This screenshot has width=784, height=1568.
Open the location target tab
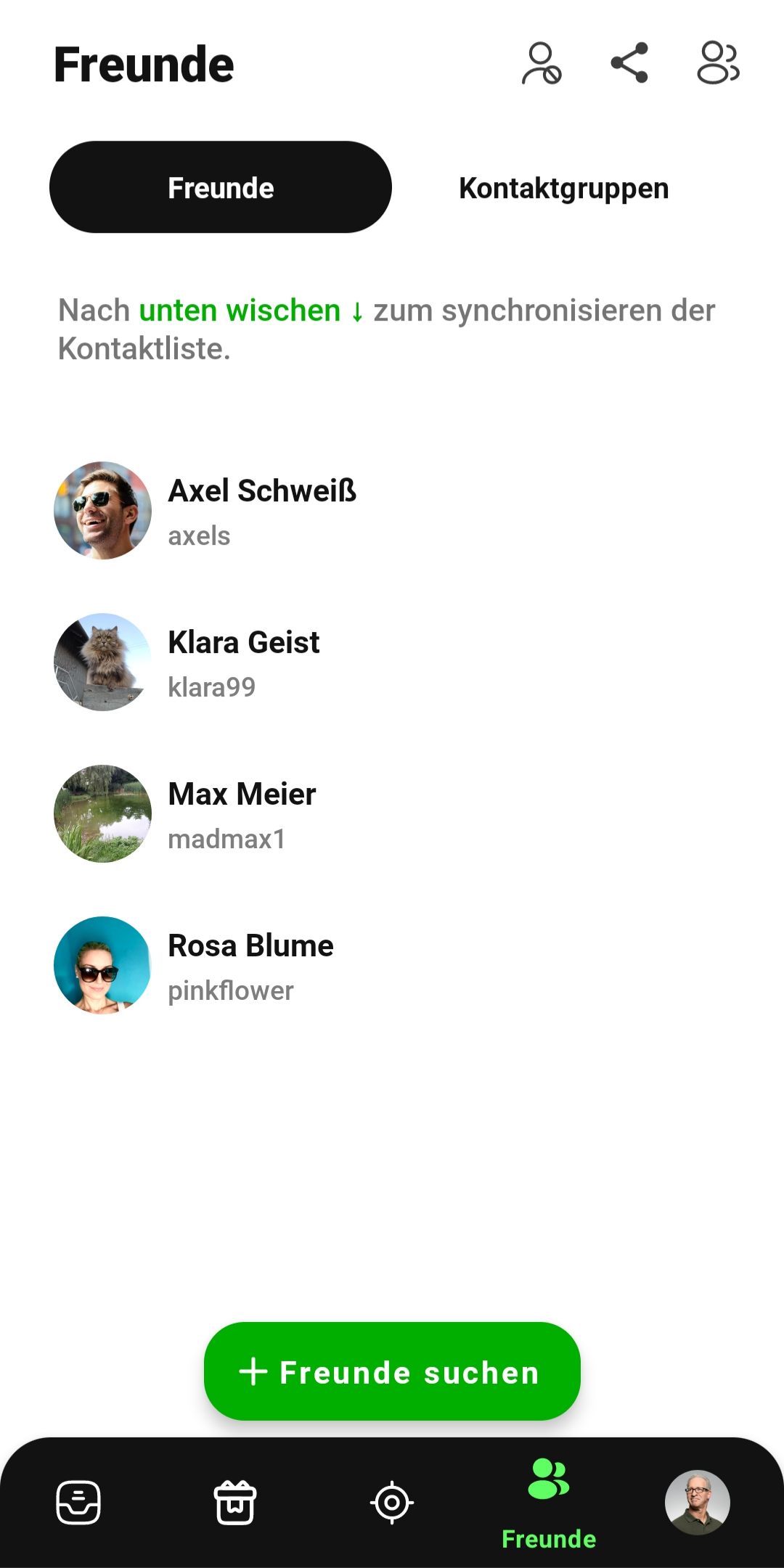(x=392, y=1503)
